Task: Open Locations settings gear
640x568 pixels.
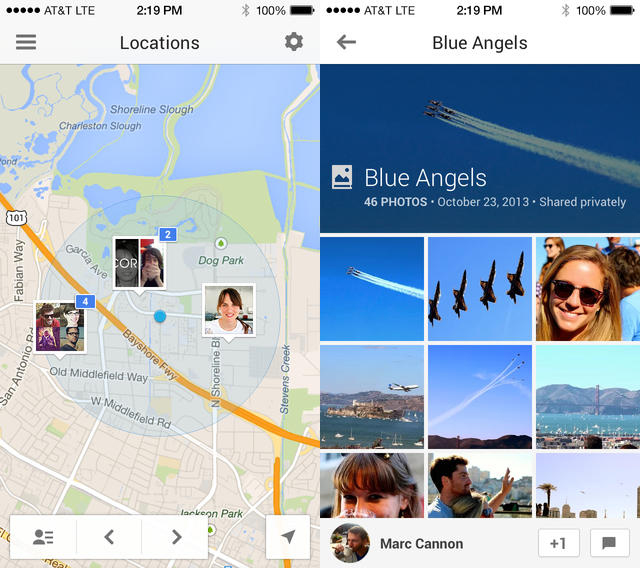Action: pyautogui.click(x=293, y=42)
